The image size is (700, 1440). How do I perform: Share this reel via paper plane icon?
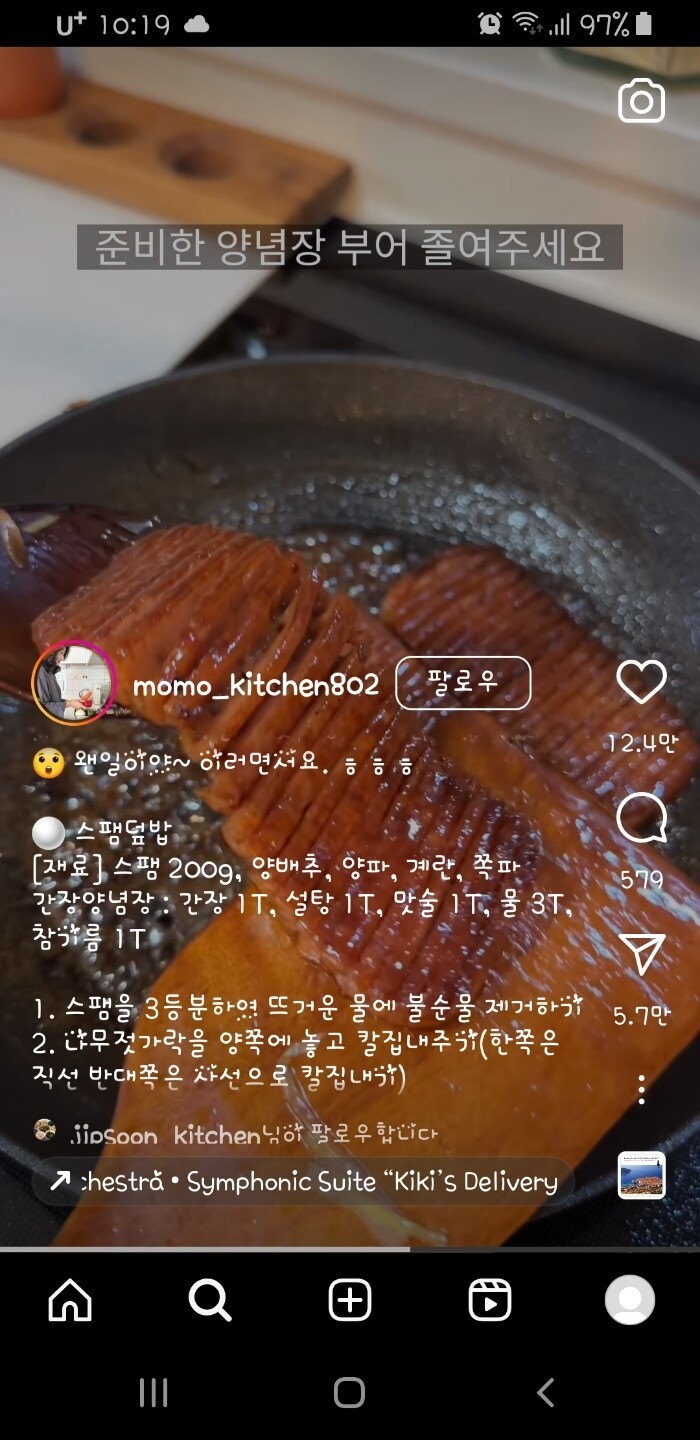click(641, 955)
